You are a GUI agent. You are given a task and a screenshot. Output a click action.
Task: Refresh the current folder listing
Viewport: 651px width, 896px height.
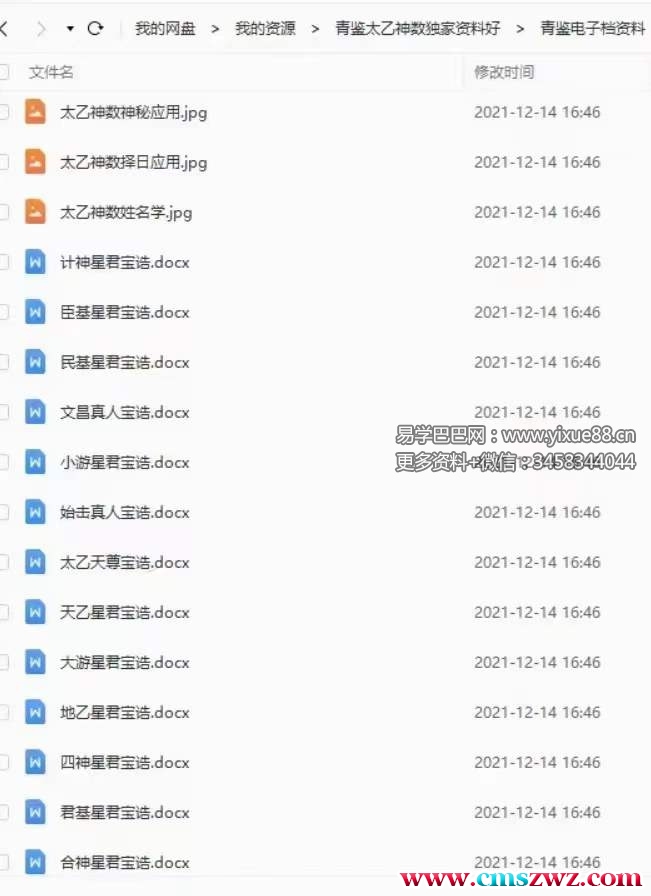click(x=96, y=28)
